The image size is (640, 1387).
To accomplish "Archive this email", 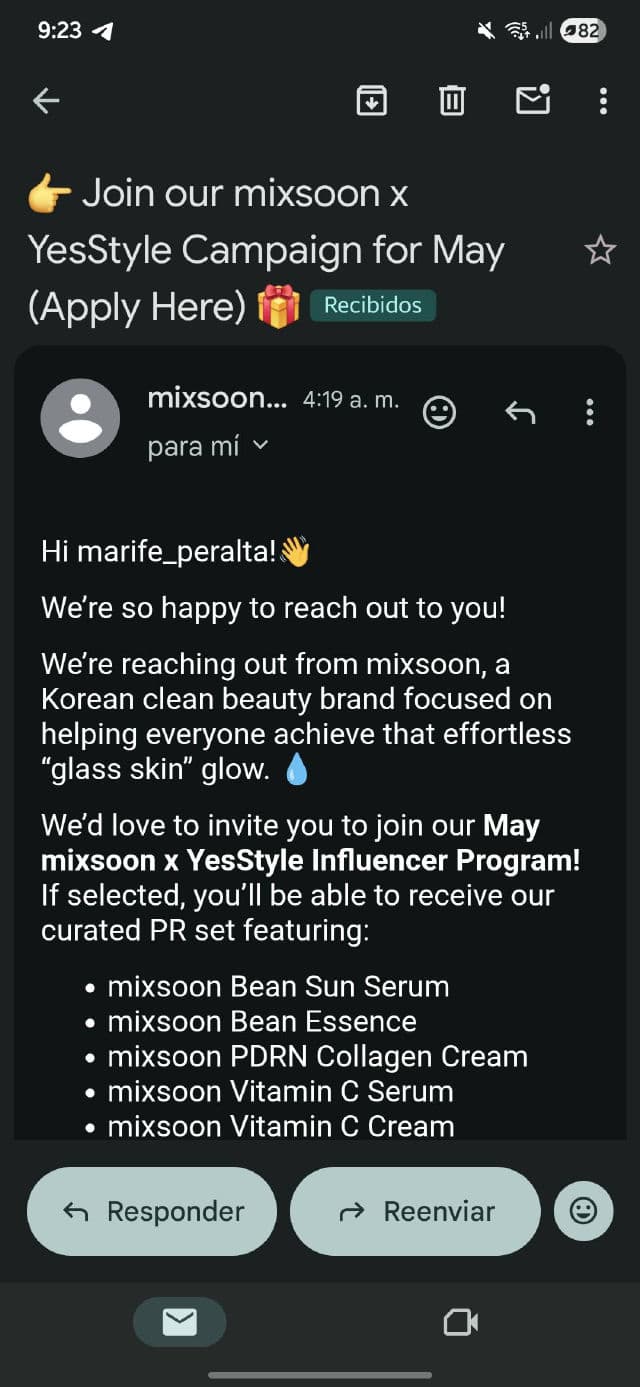I will coord(372,100).
